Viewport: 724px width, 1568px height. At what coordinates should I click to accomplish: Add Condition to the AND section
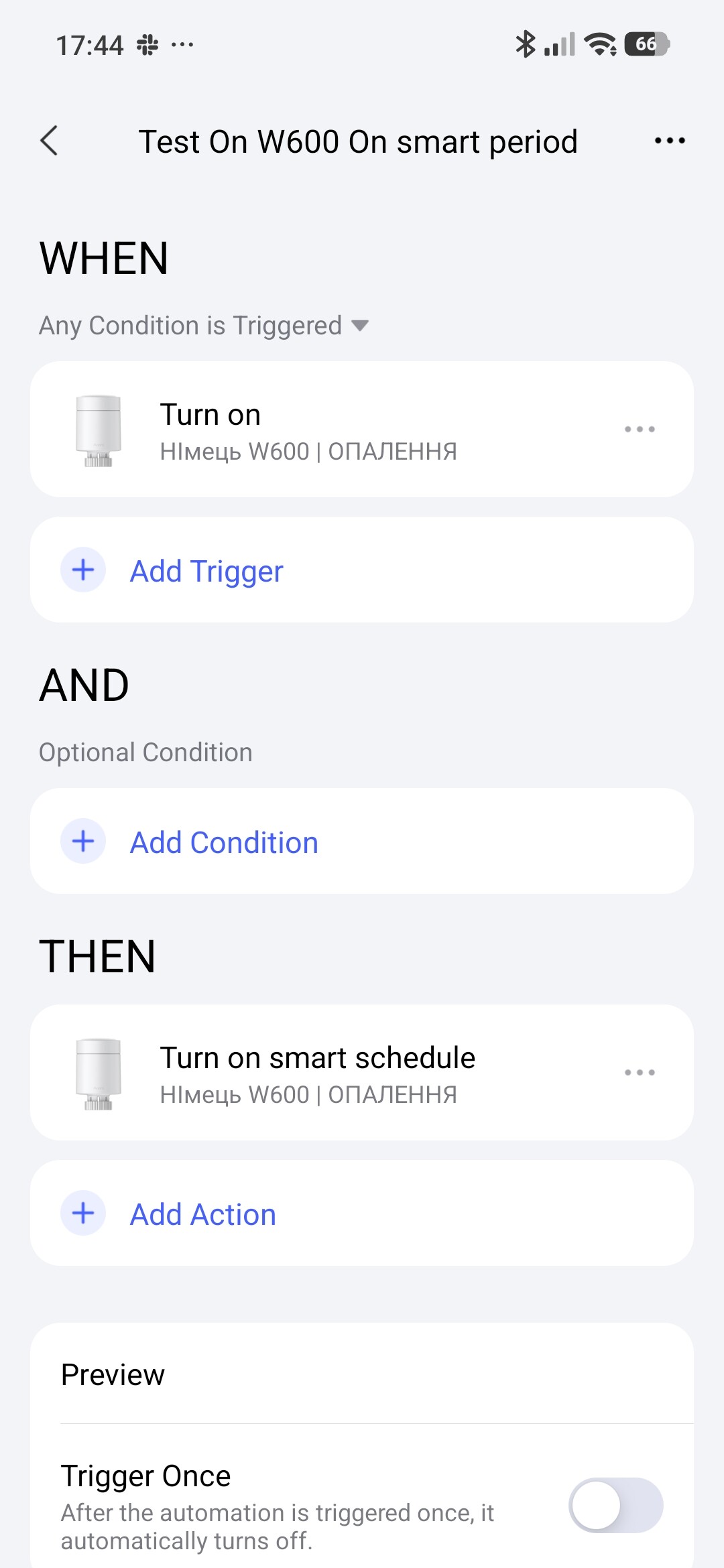pos(224,842)
